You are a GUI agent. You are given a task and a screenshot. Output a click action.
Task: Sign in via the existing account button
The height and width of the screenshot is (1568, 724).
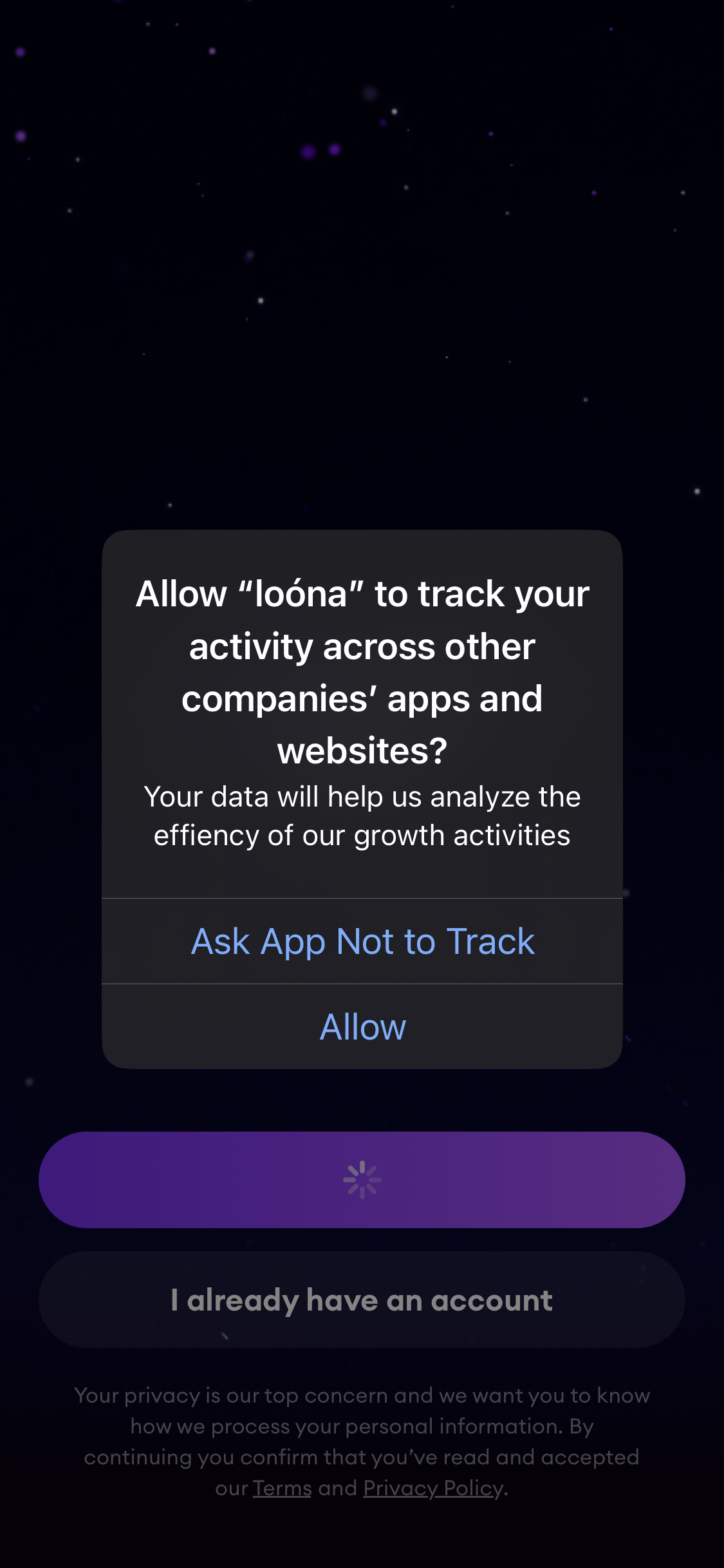click(362, 1300)
